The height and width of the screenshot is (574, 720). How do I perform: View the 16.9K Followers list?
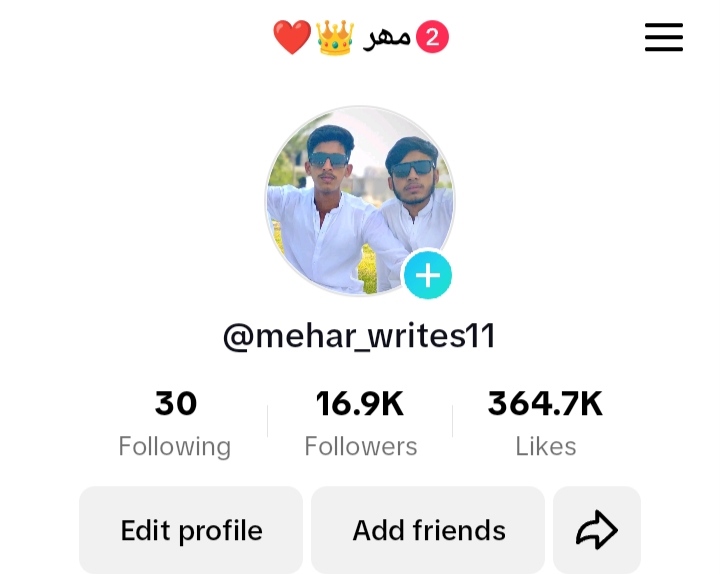point(360,423)
